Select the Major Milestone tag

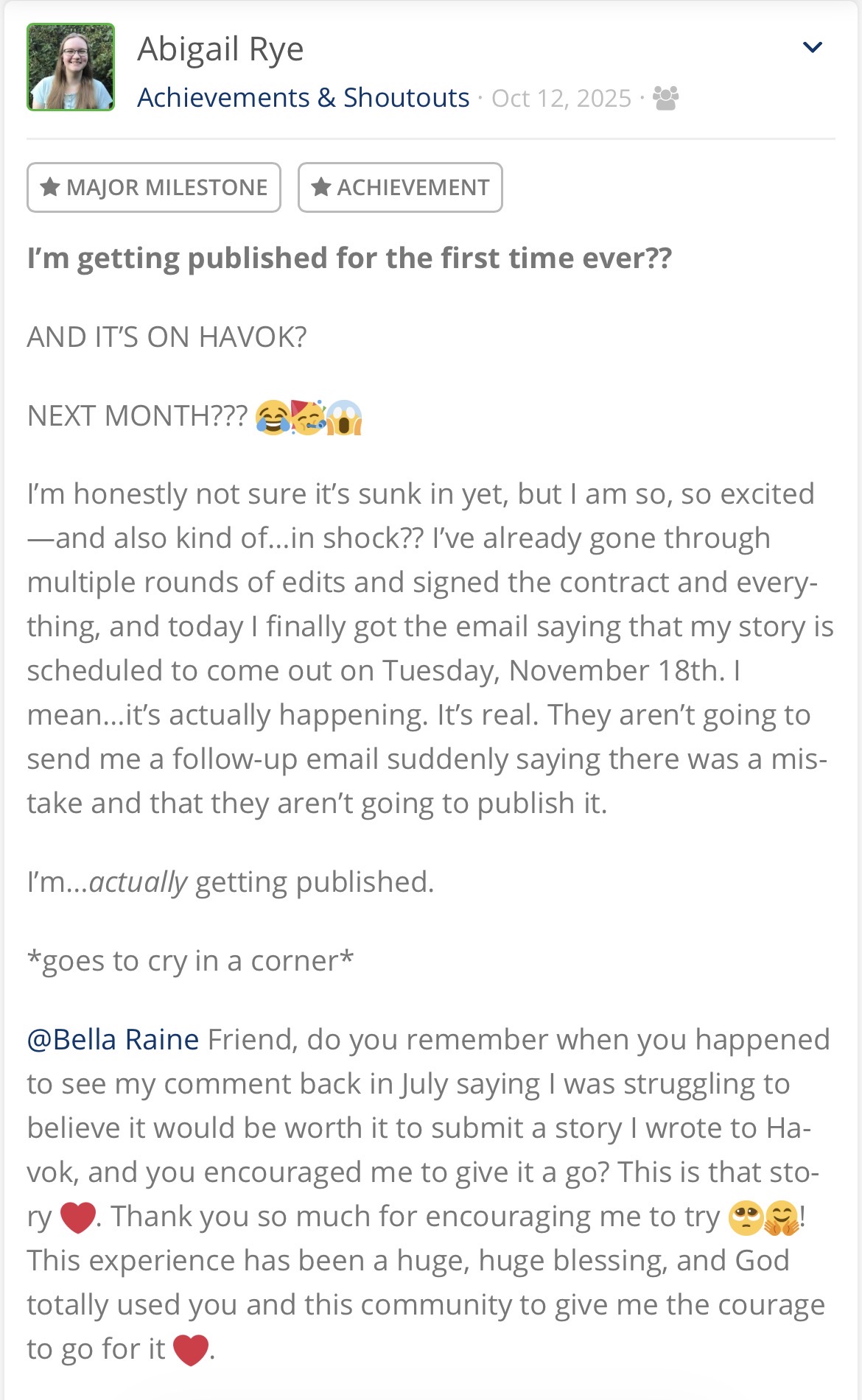pos(154,188)
